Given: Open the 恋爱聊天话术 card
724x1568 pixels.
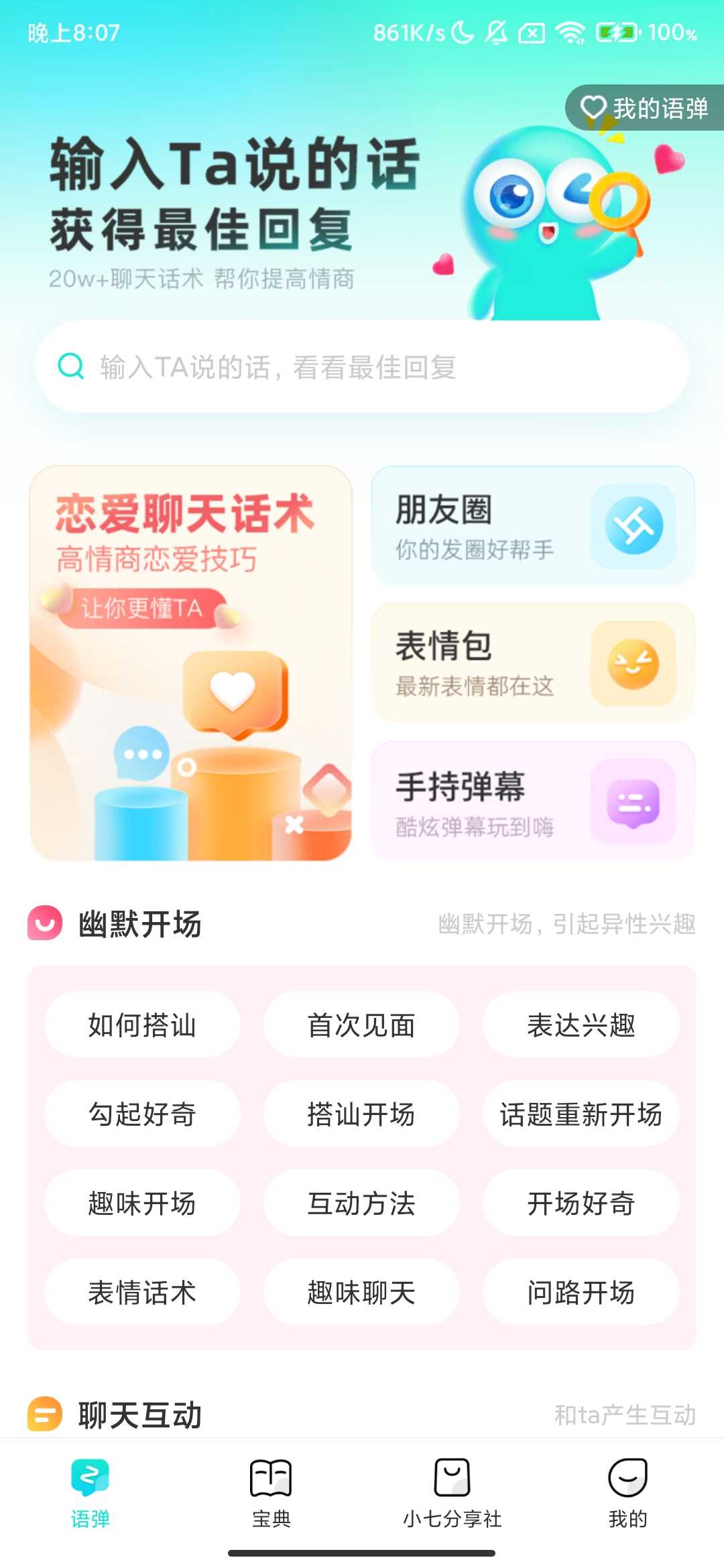Looking at the screenshot, I should (x=191, y=663).
